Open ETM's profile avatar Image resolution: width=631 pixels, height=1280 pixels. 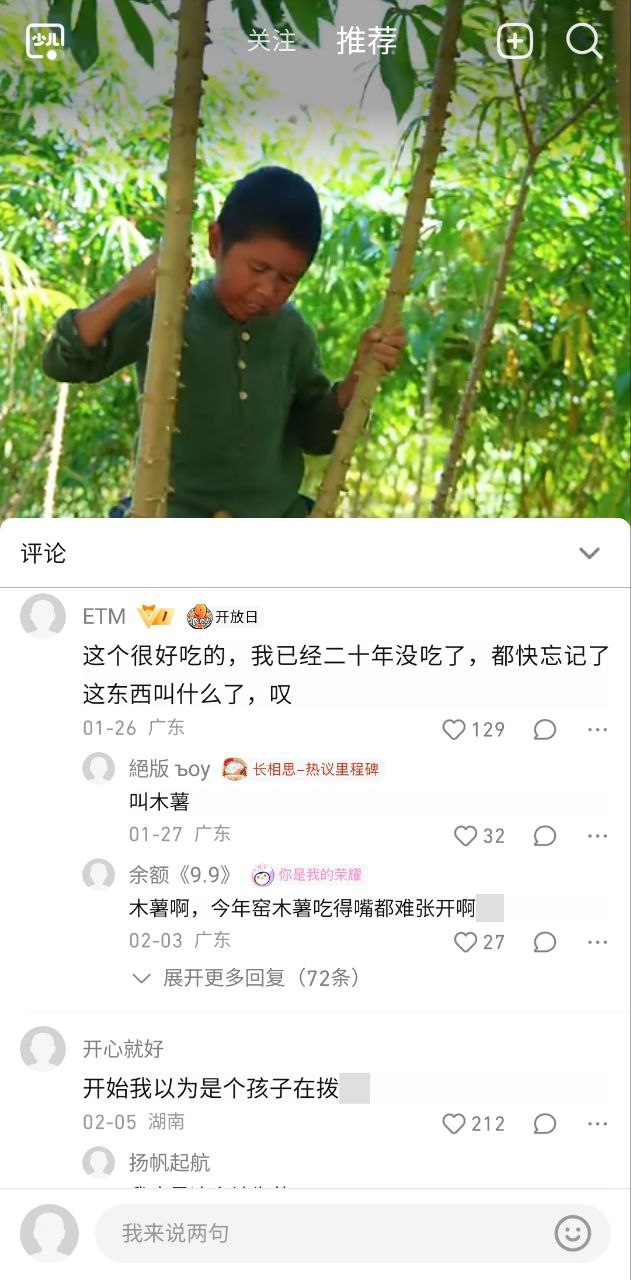43,616
